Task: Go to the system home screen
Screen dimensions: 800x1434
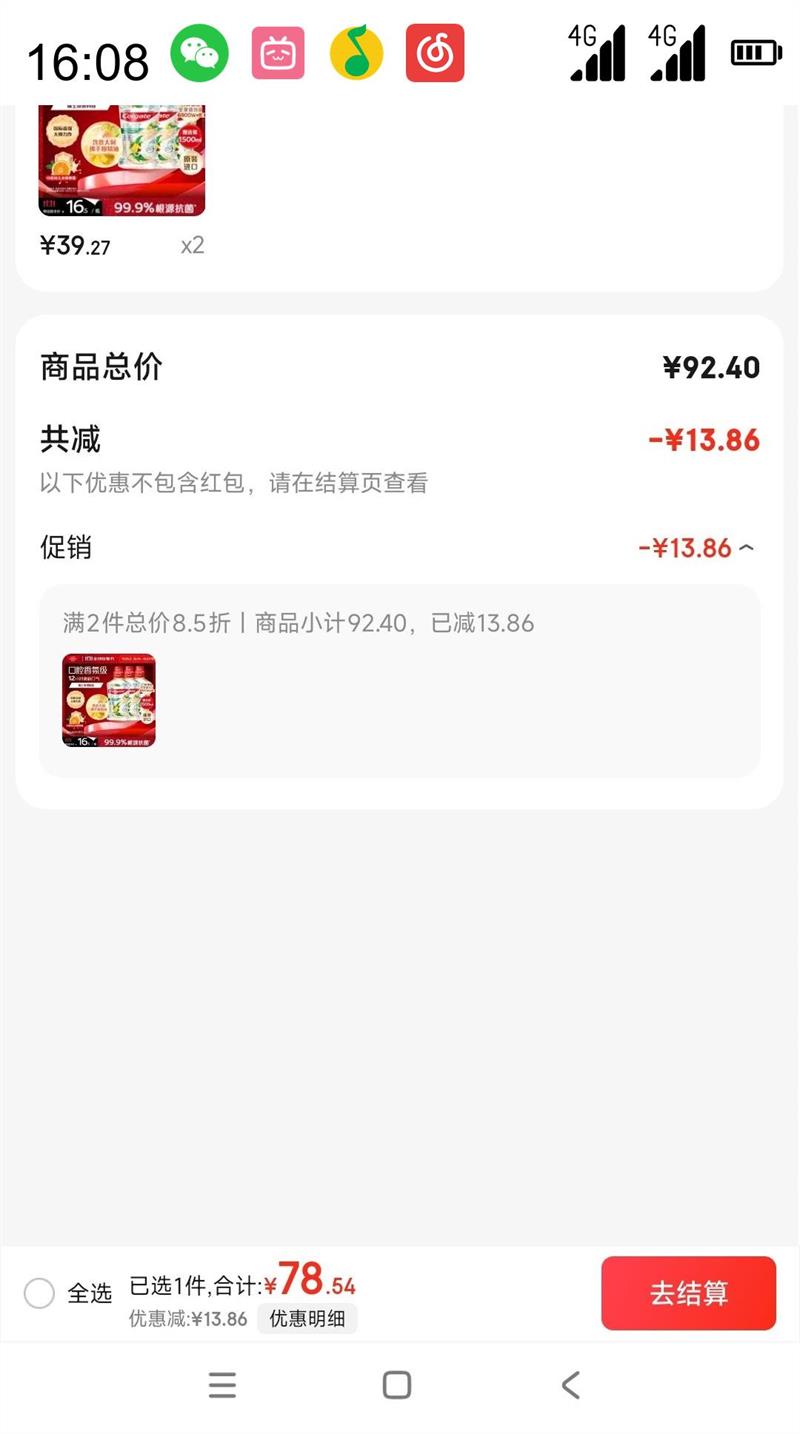Action: pyautogui.click(x=397, y=1385)
